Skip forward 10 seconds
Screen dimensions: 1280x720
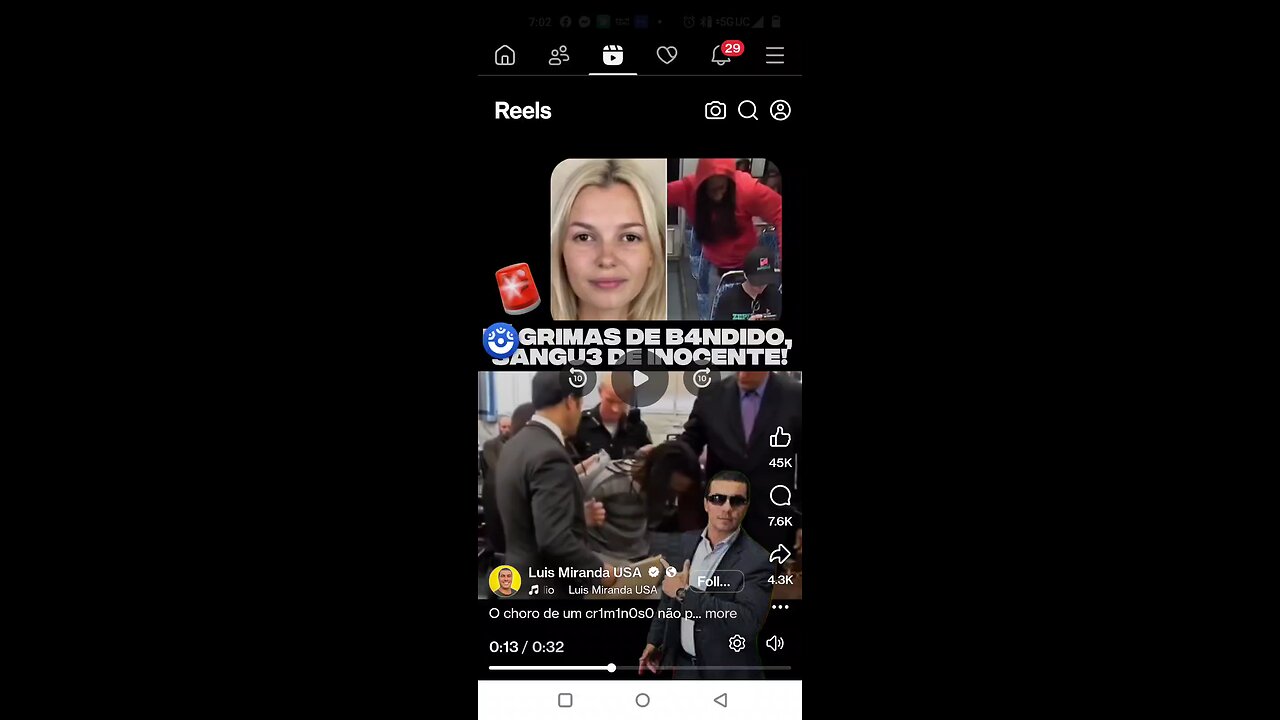click(x=702, y=378)
